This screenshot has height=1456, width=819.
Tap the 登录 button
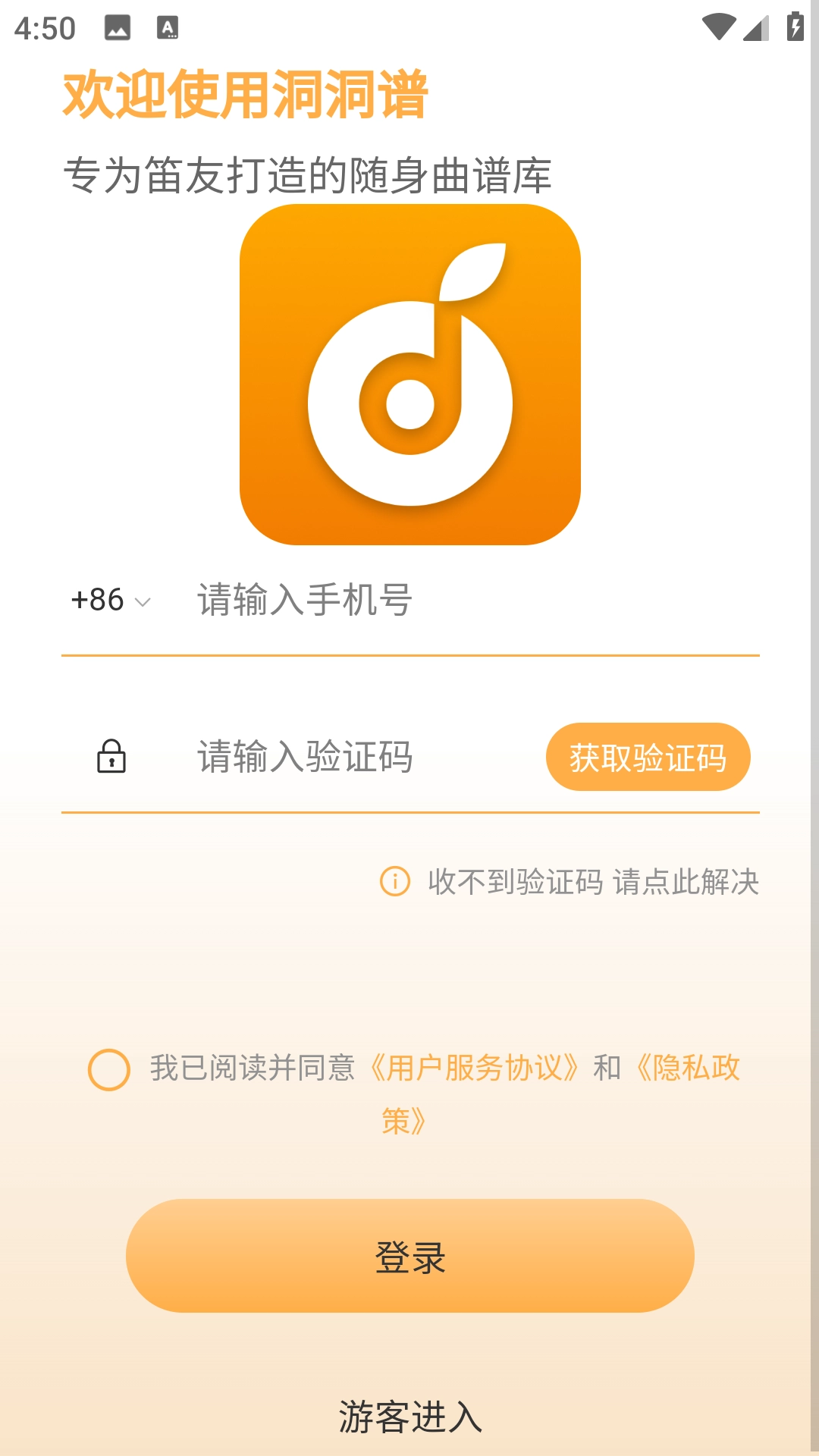pyautogui.click(x=409, y=1256)
